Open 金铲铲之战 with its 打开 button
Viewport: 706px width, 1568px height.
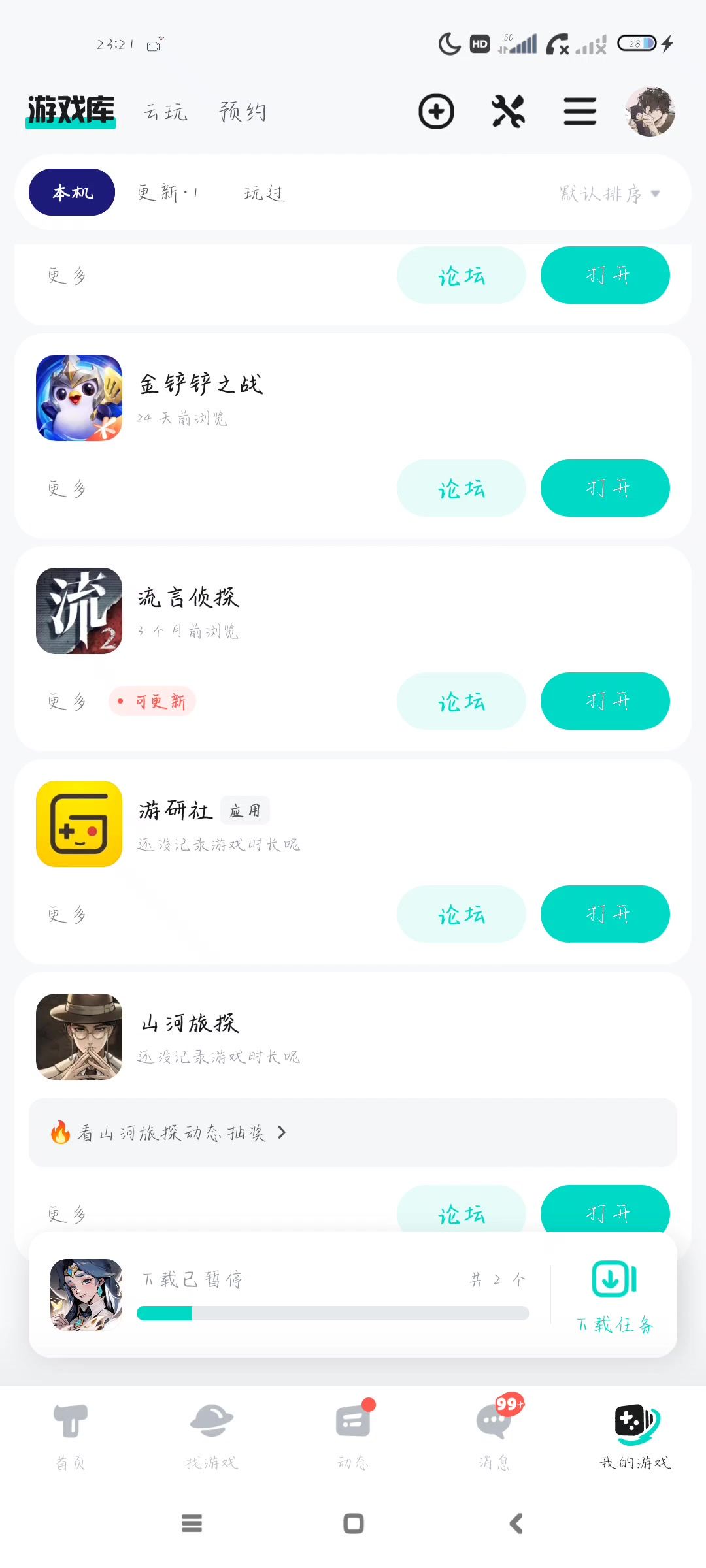point(605,488)
